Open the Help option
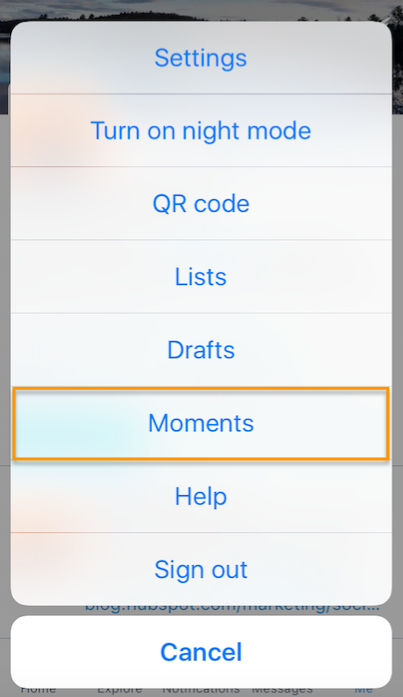The image size is (403, 697). click(x=201, y=496)
